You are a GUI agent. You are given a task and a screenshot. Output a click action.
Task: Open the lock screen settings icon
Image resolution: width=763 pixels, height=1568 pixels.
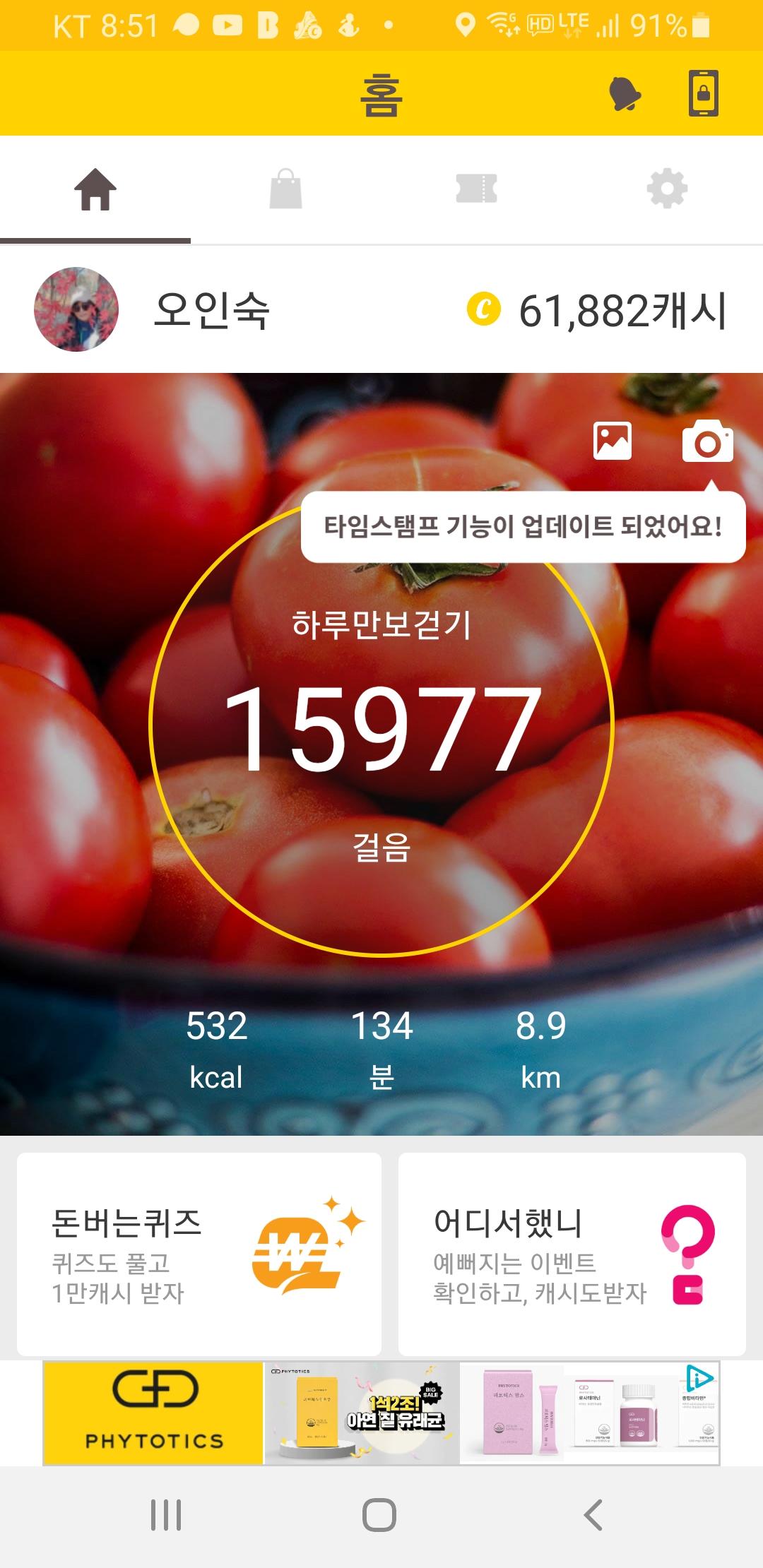click(704, 93)
